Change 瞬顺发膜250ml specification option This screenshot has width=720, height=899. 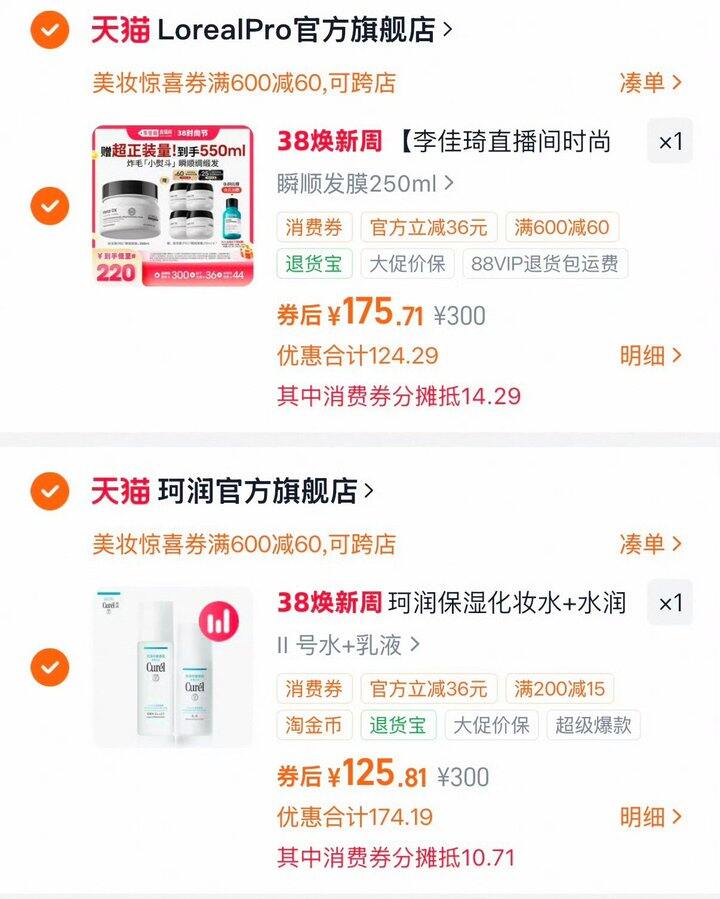pyautogui.click(x=365, y=184)
